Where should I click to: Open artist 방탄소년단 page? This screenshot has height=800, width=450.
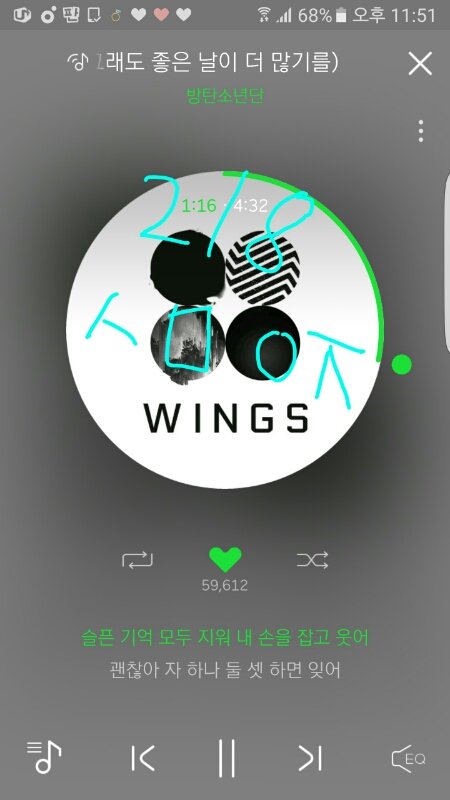(x=225, y=96)
